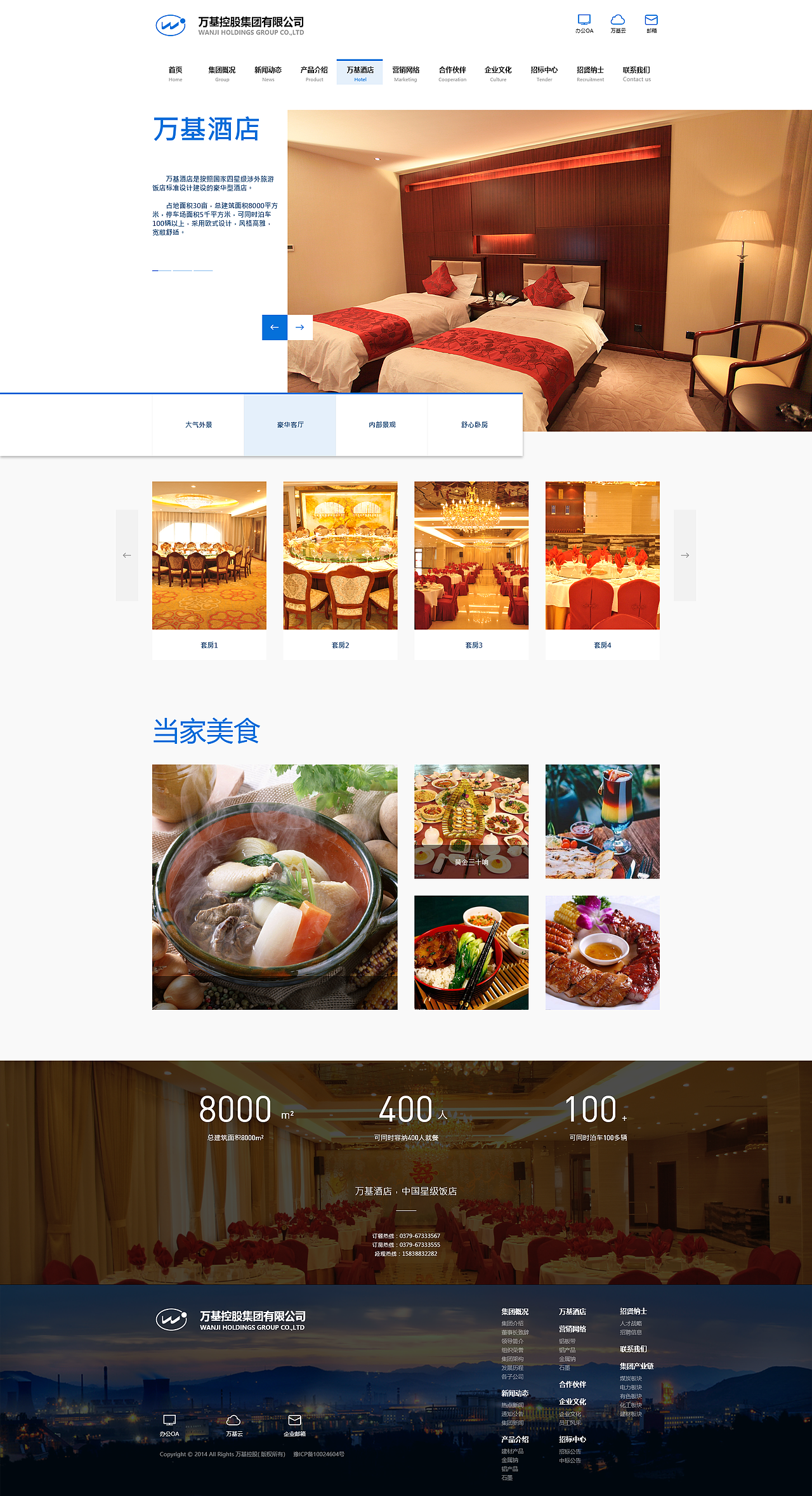This screenshot has width=812, height=1496.
Task: Navigate to 首页 Home in the top menu
Action: point(174,71)
